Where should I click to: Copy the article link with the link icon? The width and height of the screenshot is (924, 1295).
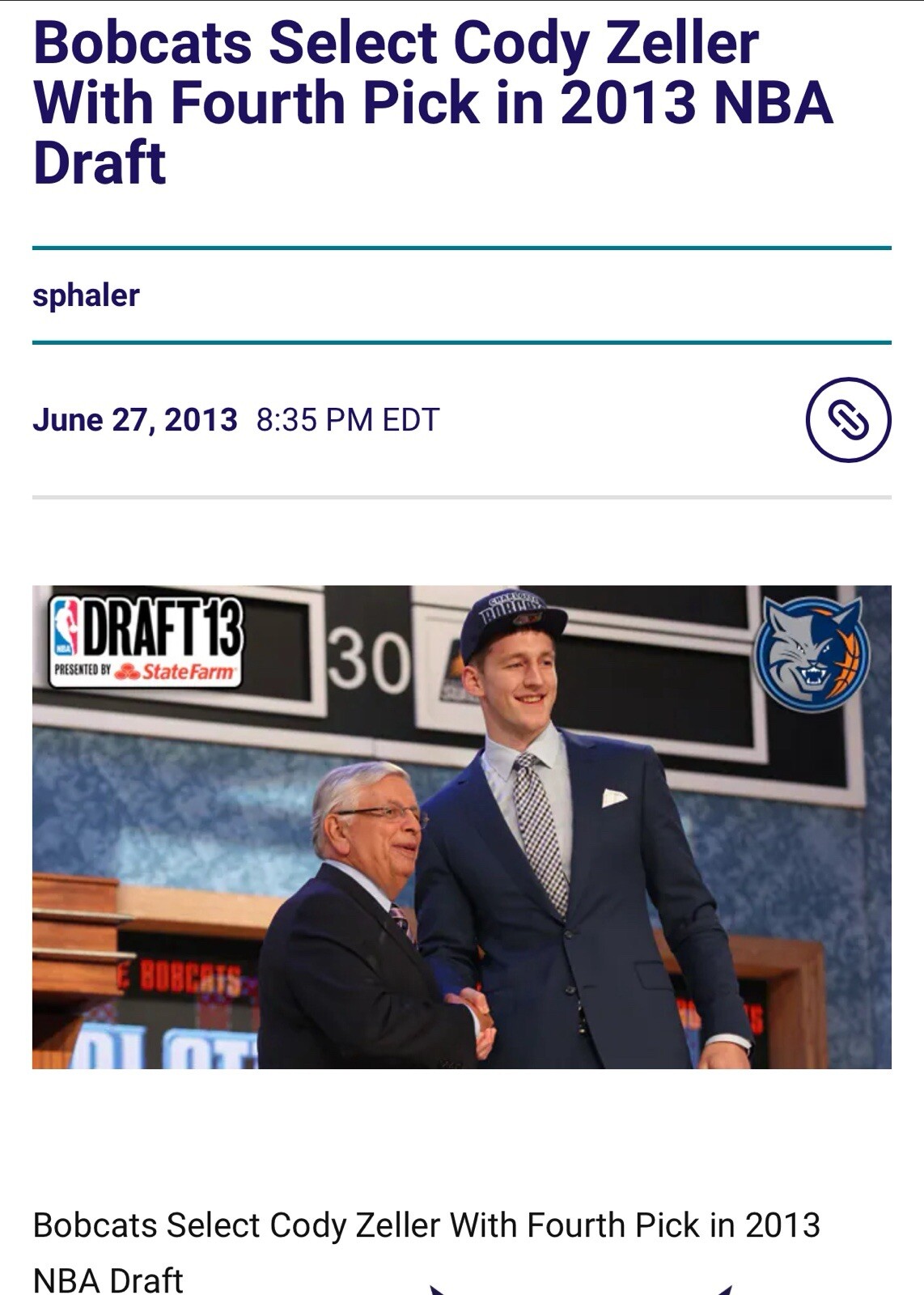(848, 420)
